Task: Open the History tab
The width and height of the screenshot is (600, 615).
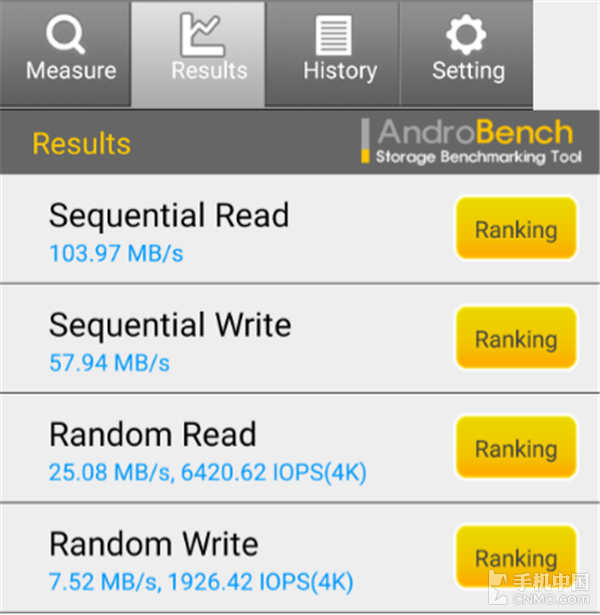Action: 339,53
